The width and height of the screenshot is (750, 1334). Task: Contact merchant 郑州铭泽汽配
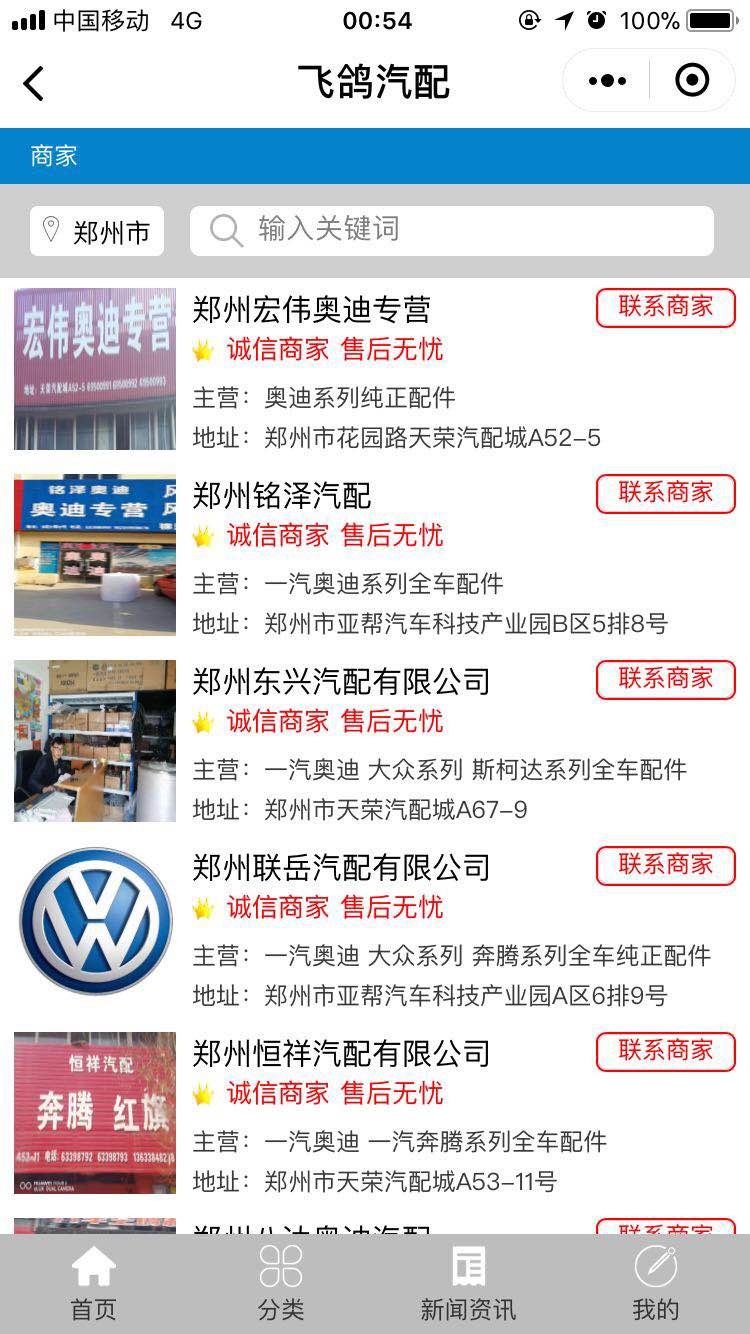(x=665, y=493)
